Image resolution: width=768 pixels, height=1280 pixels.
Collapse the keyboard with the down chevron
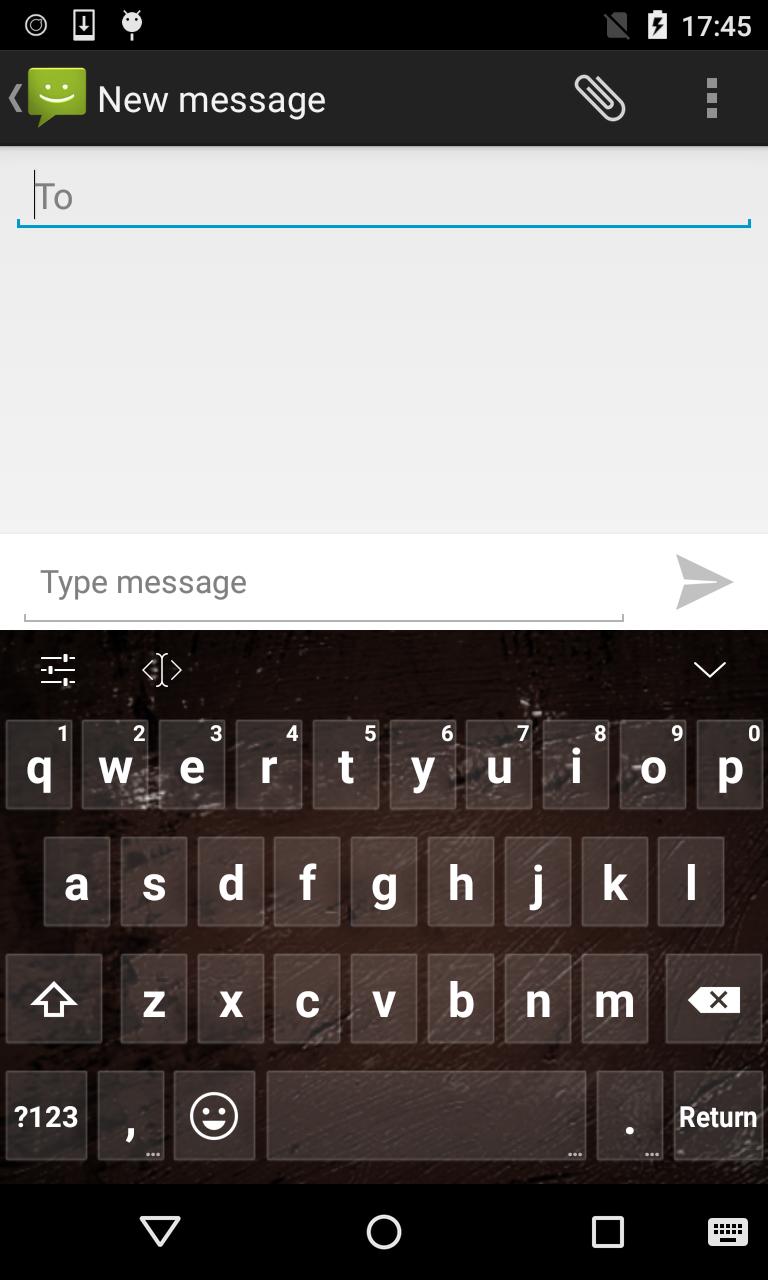(x=710, y=669)
